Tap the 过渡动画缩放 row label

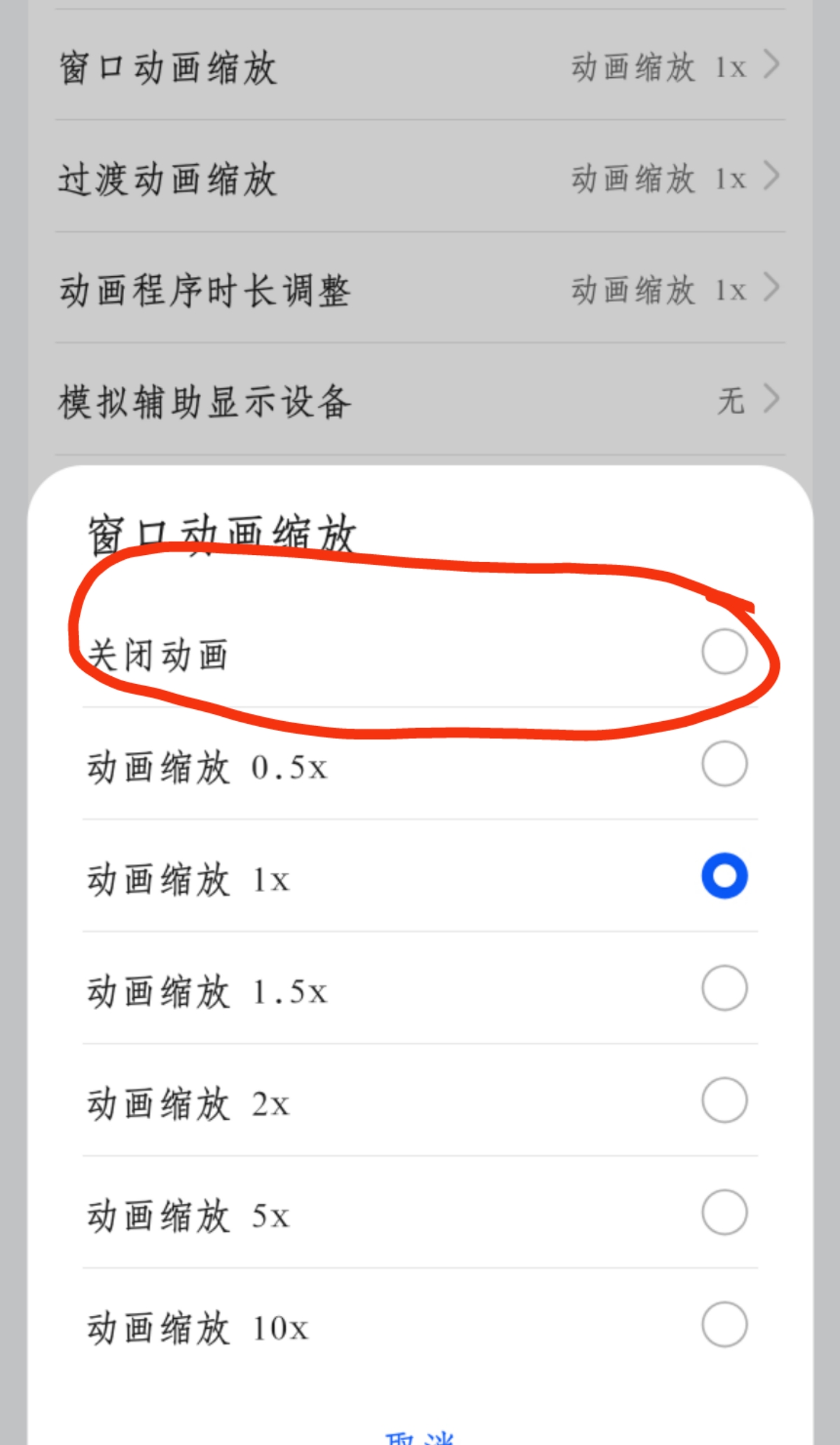[166, 177]
